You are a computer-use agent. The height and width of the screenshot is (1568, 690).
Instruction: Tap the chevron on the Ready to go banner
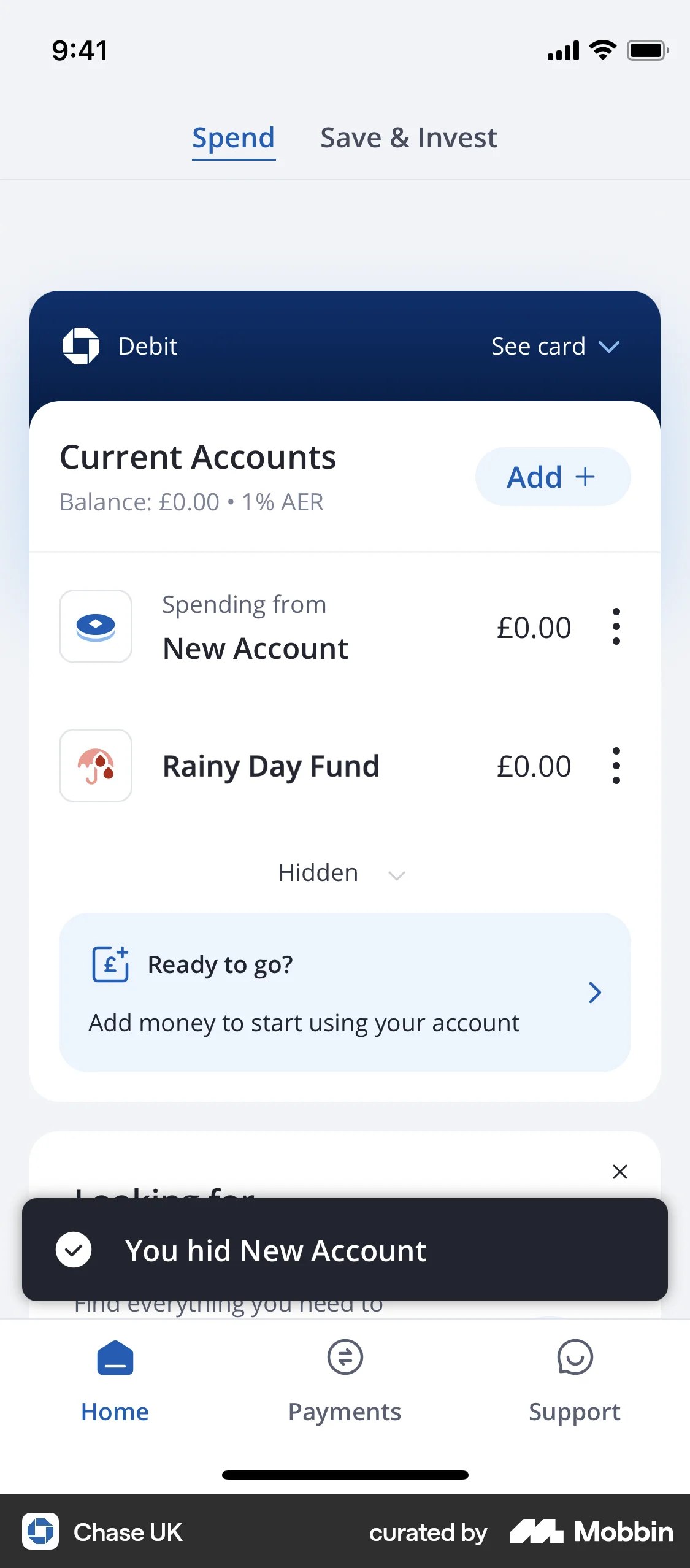tap(594, 992)
